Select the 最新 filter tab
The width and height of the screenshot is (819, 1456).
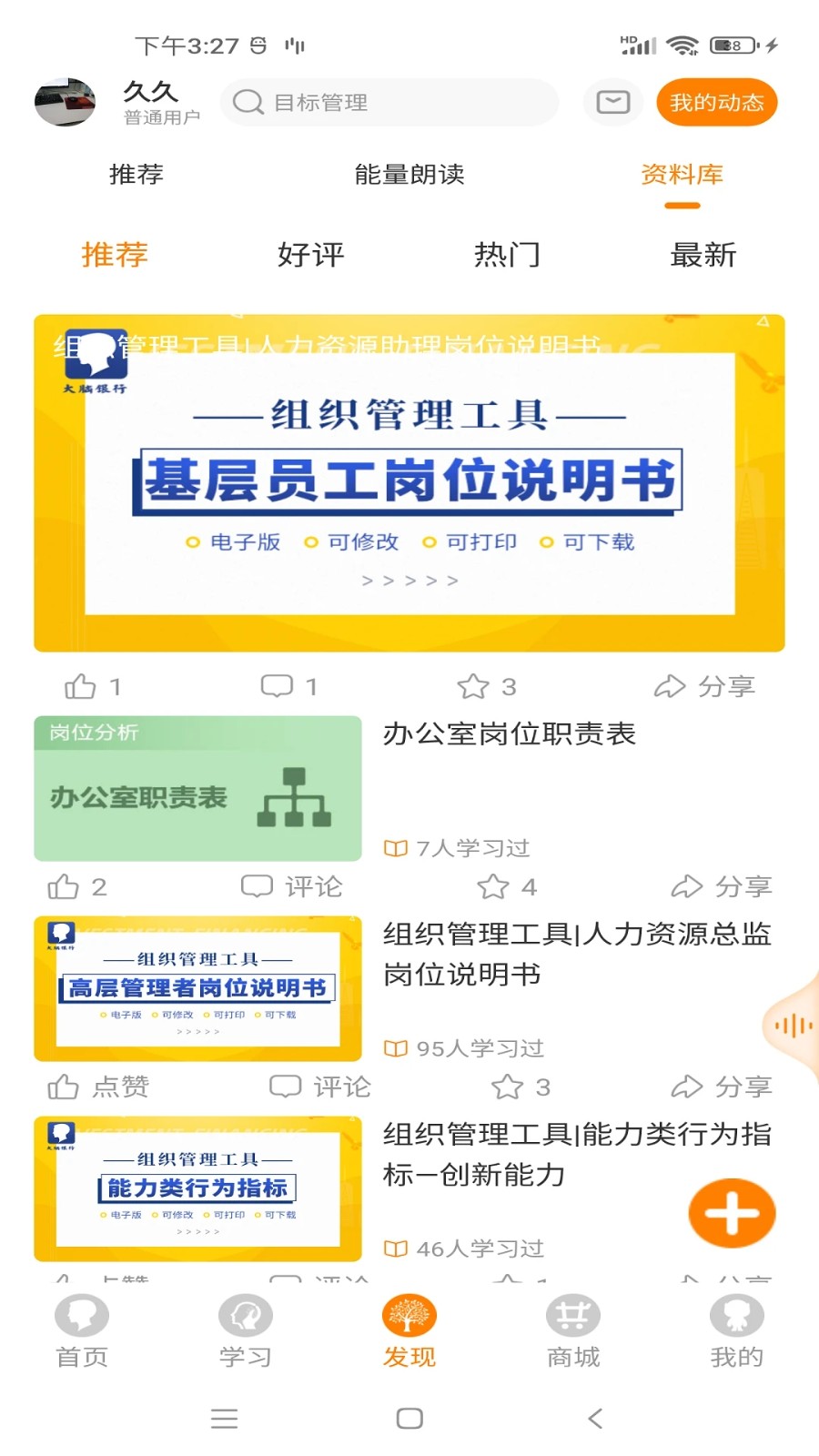pos(703,255)
